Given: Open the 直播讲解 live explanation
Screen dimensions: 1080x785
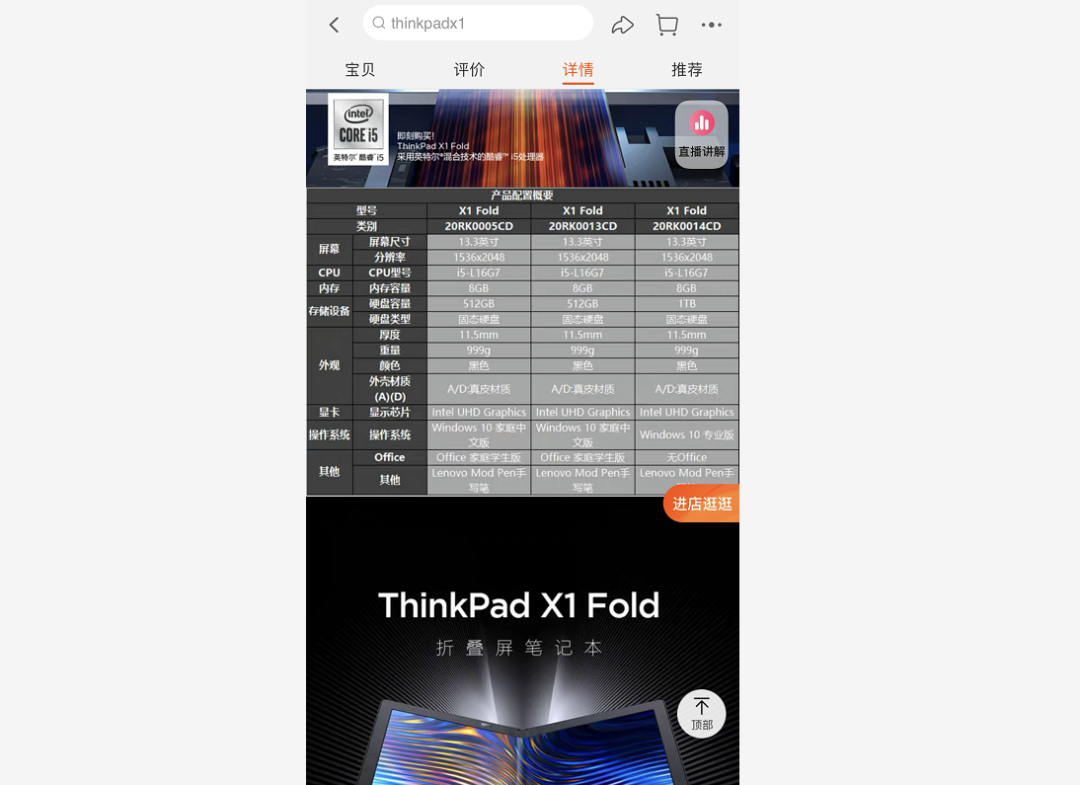Looking at the screenshot, I should coord(701,134).
